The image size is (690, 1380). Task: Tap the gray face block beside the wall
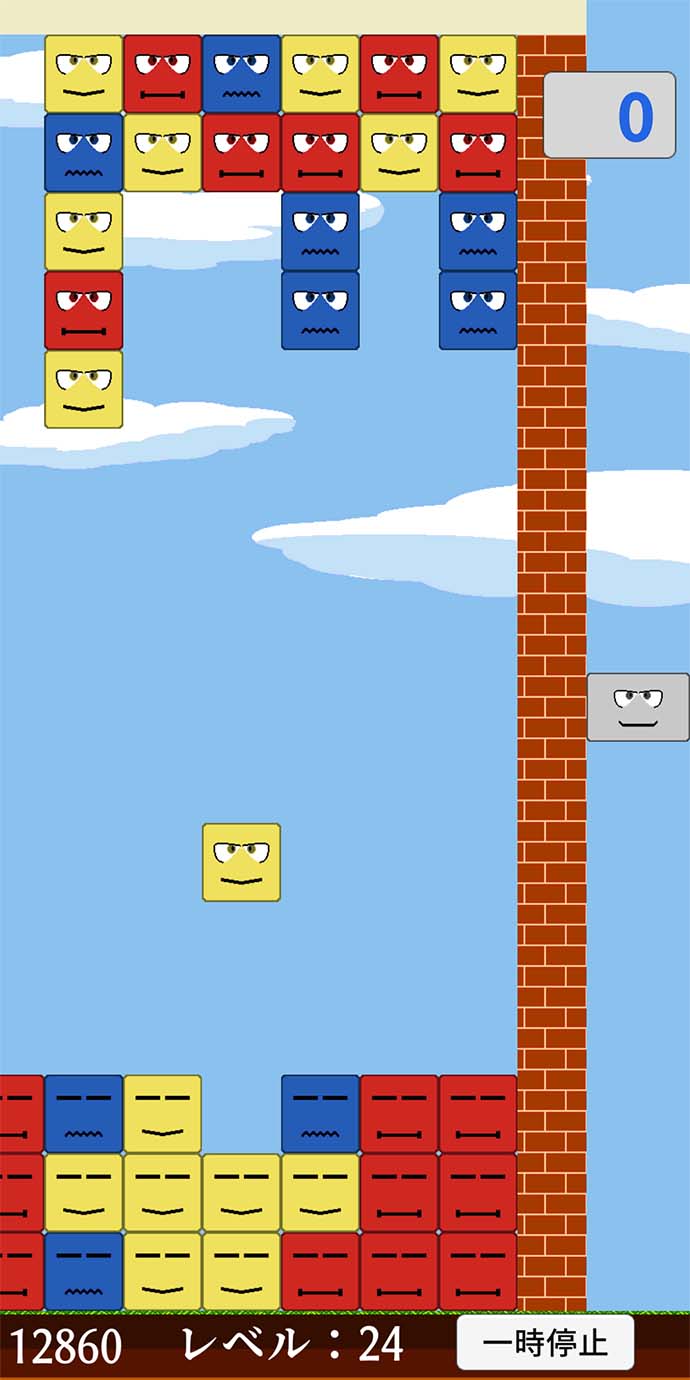(638, 707)
